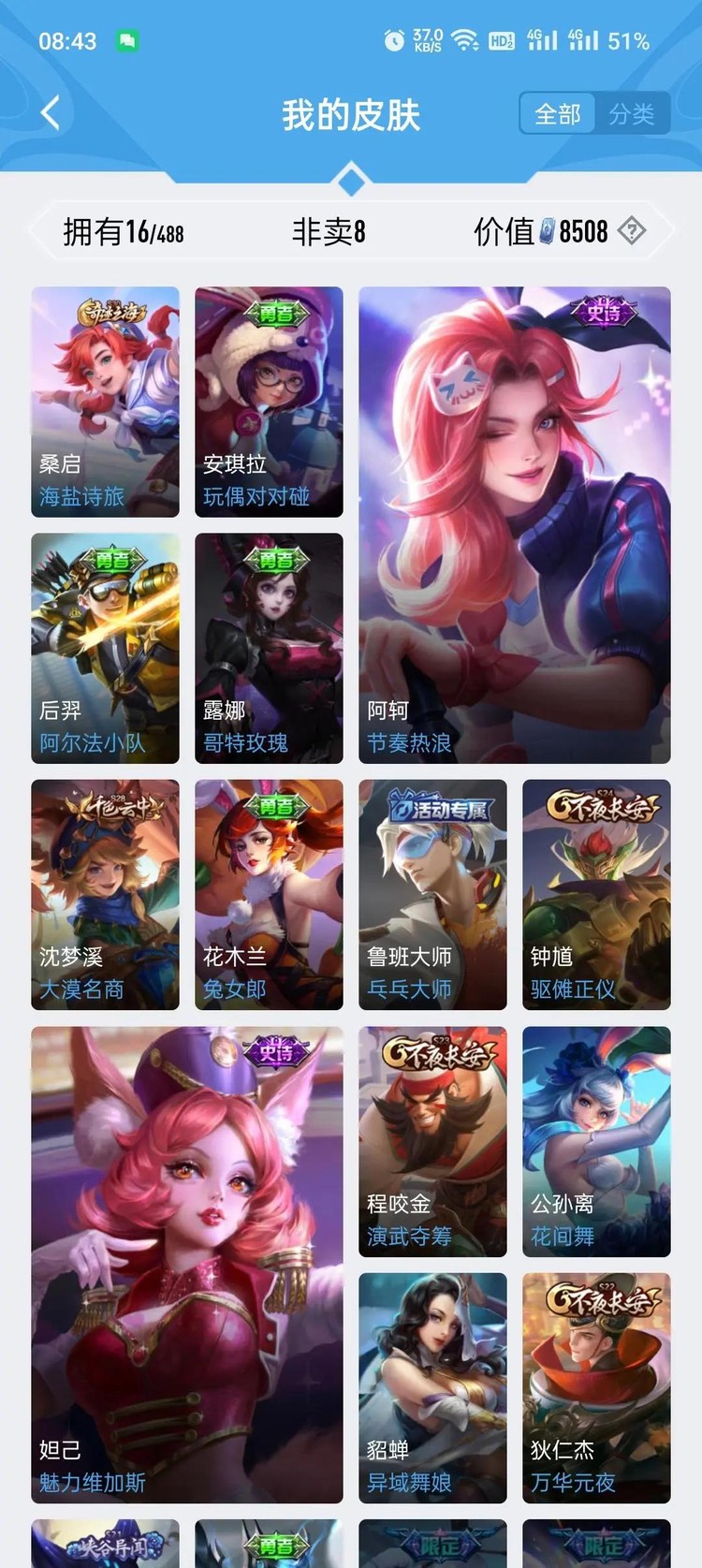View 貂蝉 异域舞娘 skin
Screen dimensions: 702x1568
click(x=432, y=1387)
